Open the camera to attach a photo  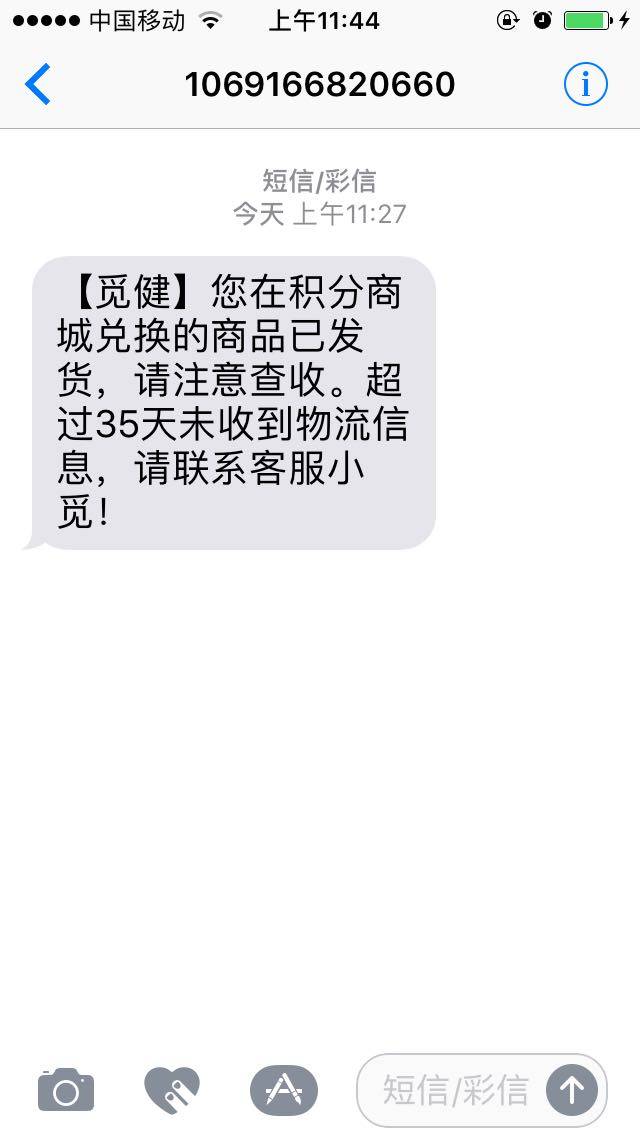[x=66, y=1090]
